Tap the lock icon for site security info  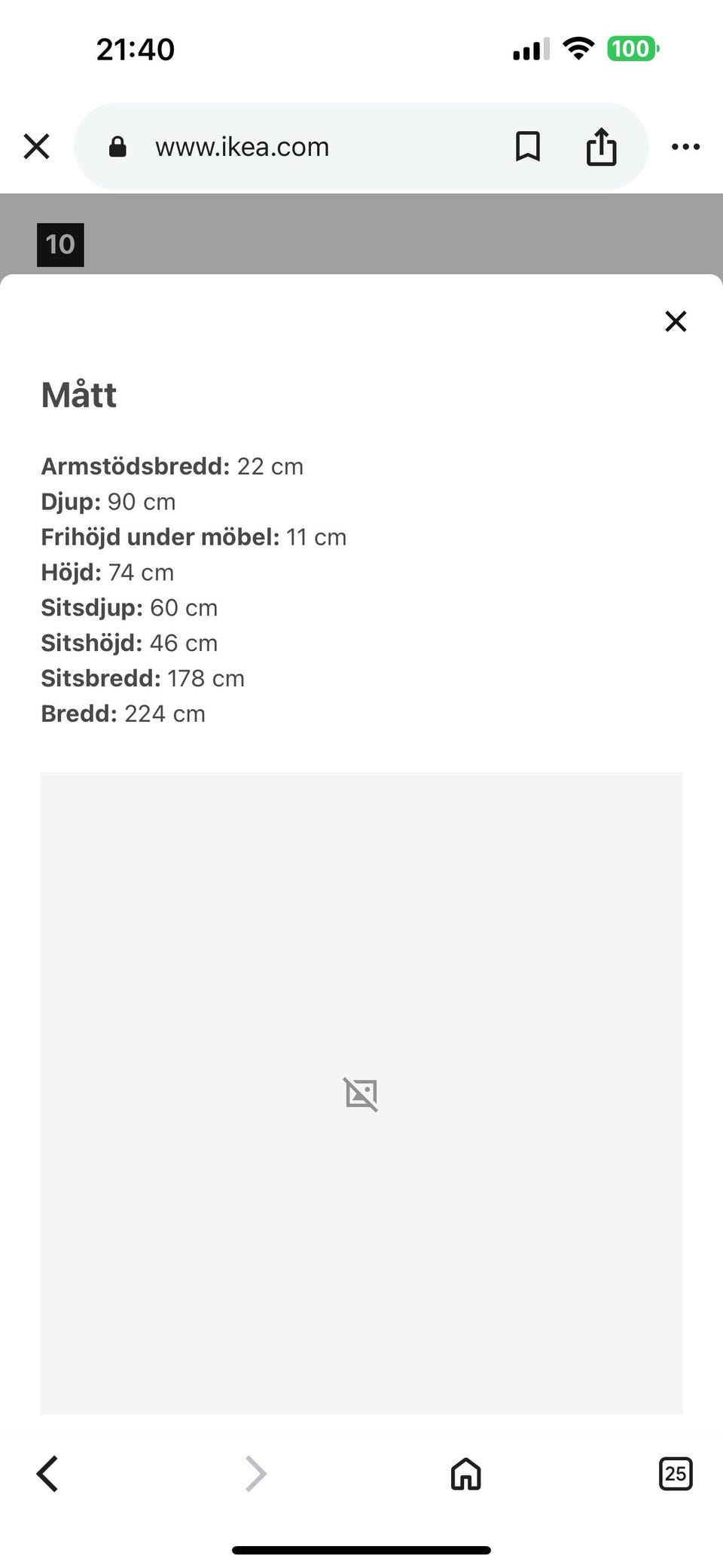pos(117,145)
